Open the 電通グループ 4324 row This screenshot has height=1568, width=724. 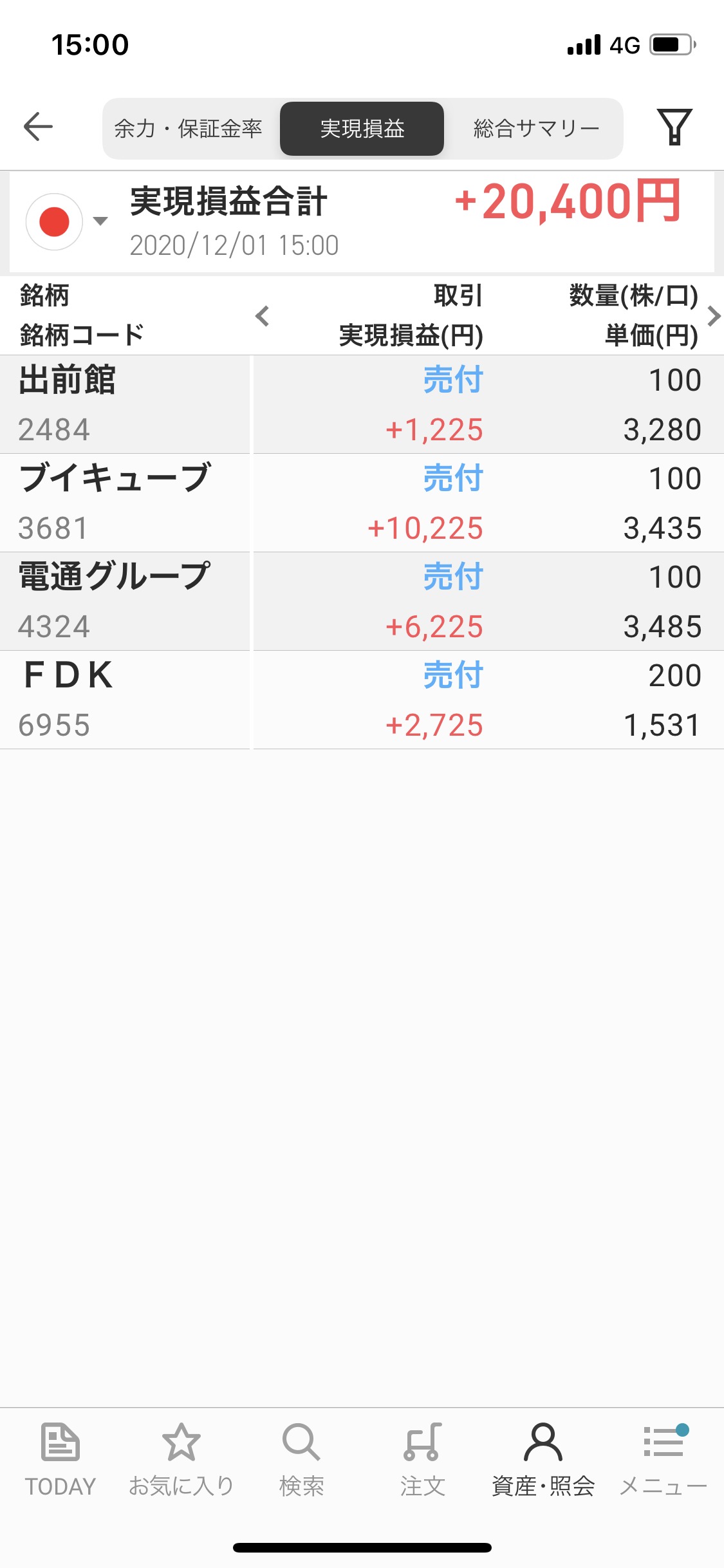(362, 602)
